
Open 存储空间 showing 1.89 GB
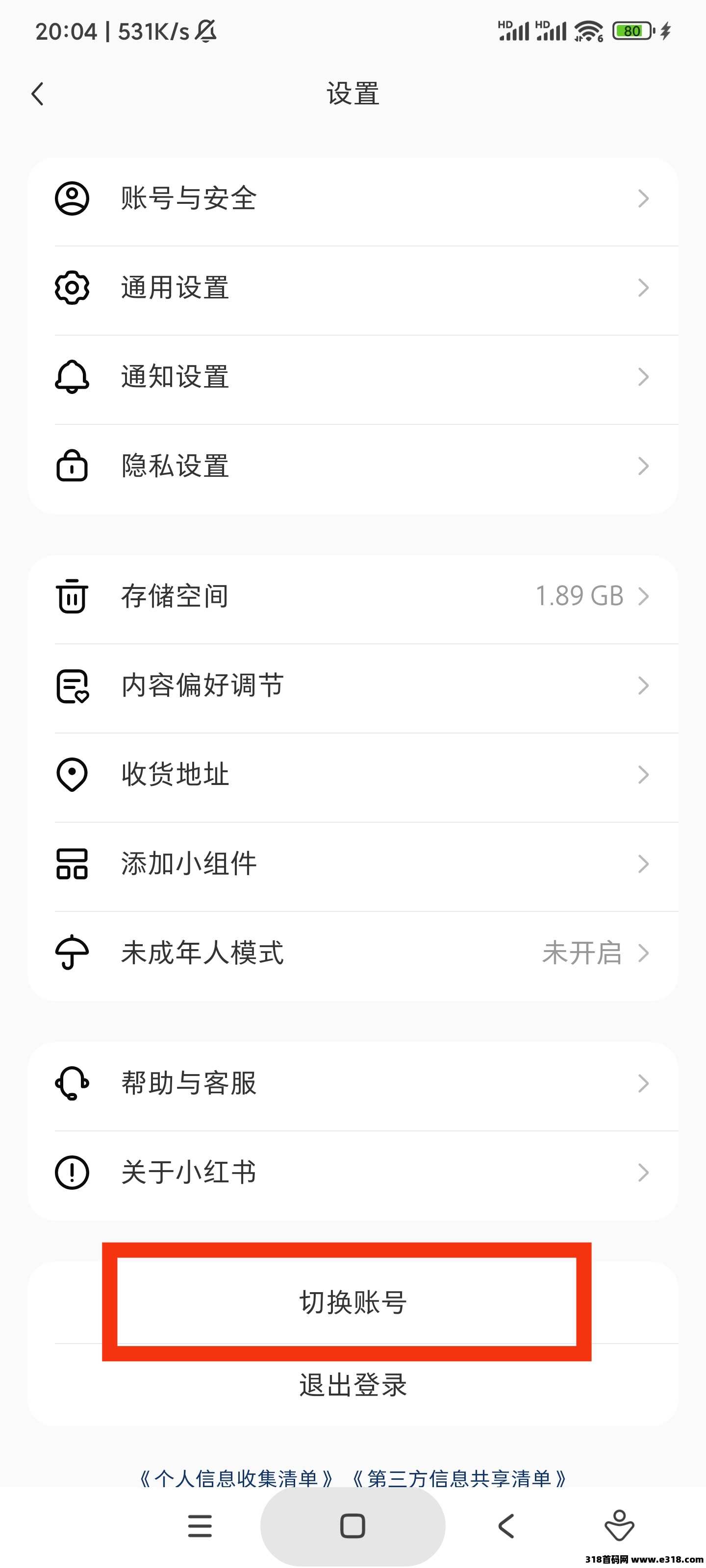click(353, 596)
